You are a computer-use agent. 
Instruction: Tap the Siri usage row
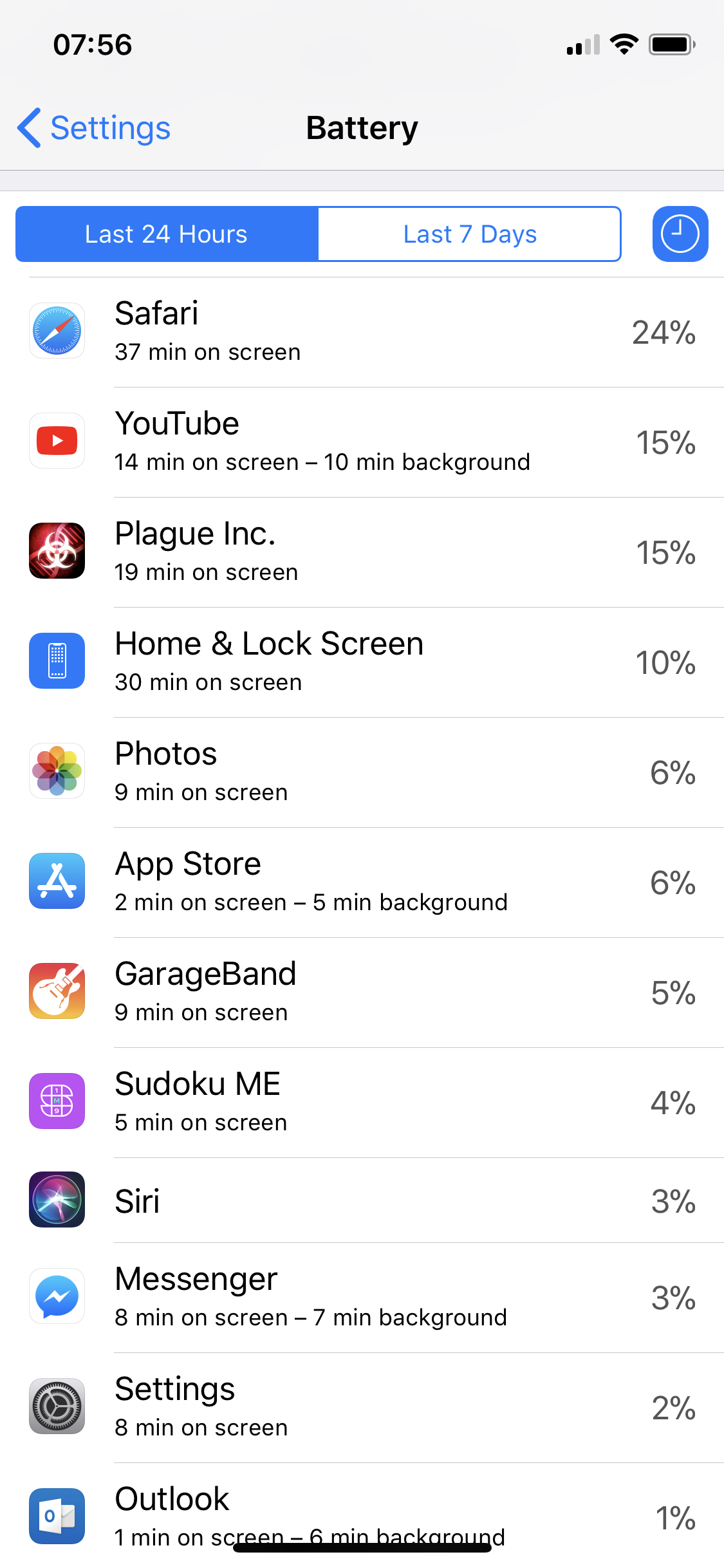point(362,1200)
